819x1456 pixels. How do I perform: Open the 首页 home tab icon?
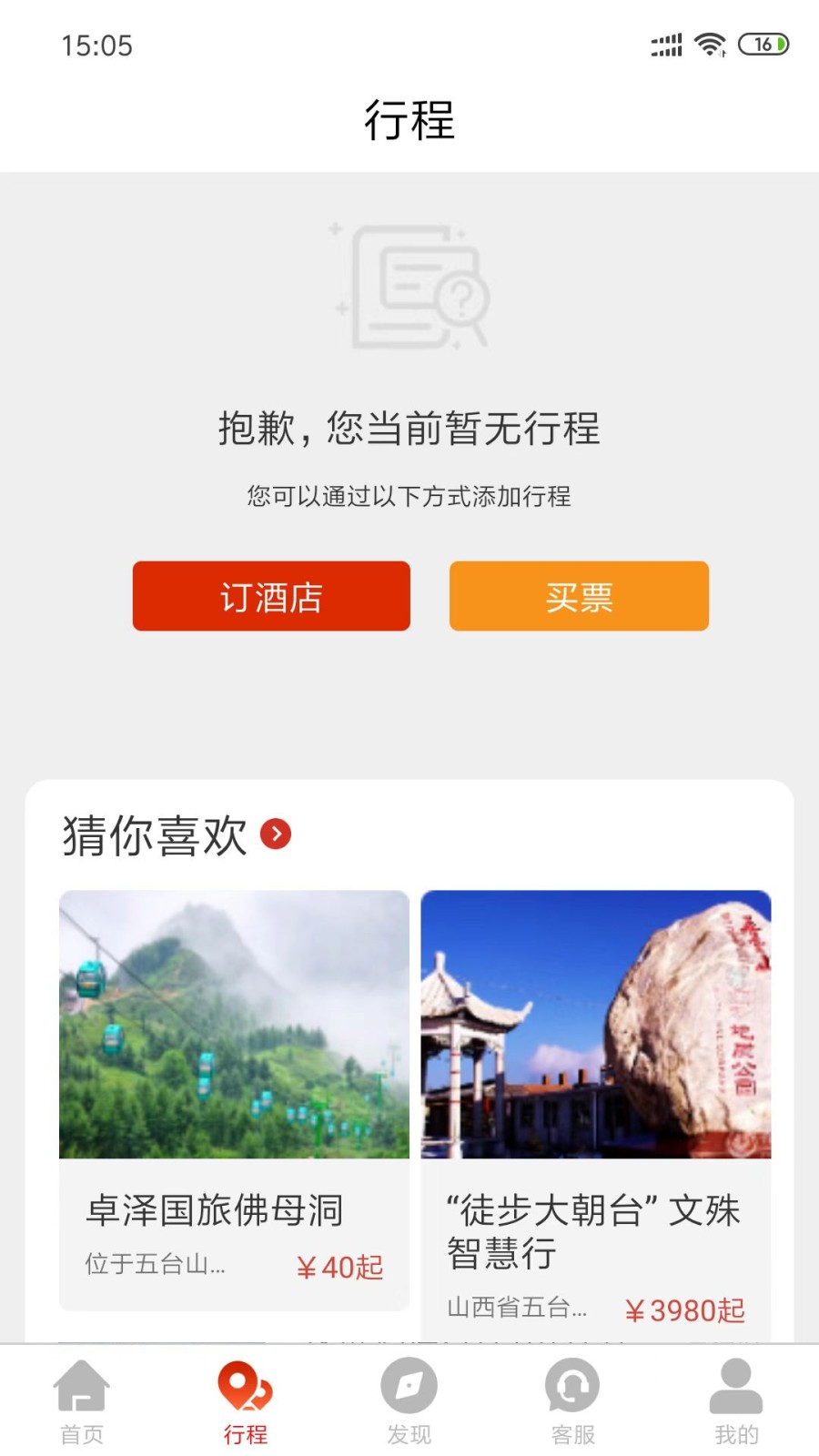[83, 1391]
